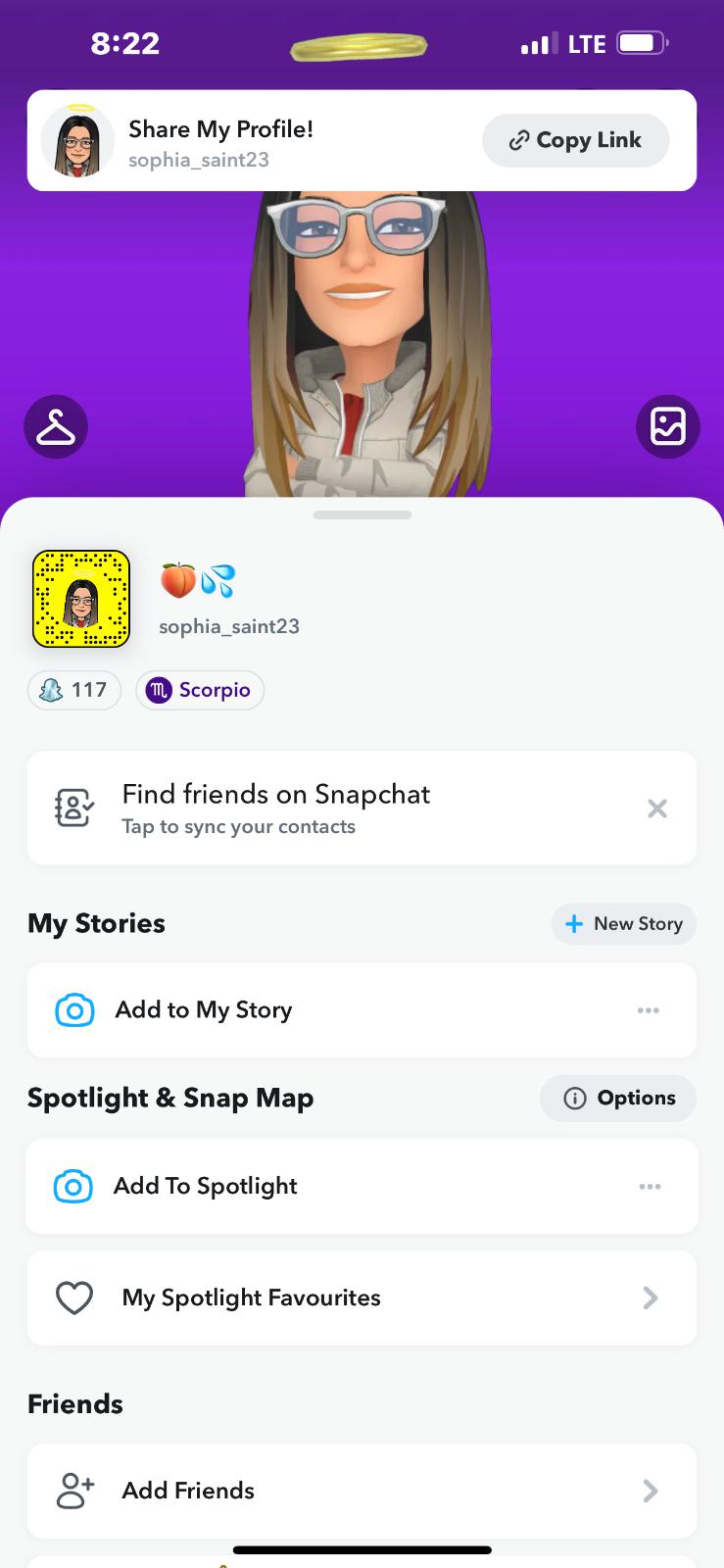Open Spotlight & Snap Map Options

tap(618, 1098)
